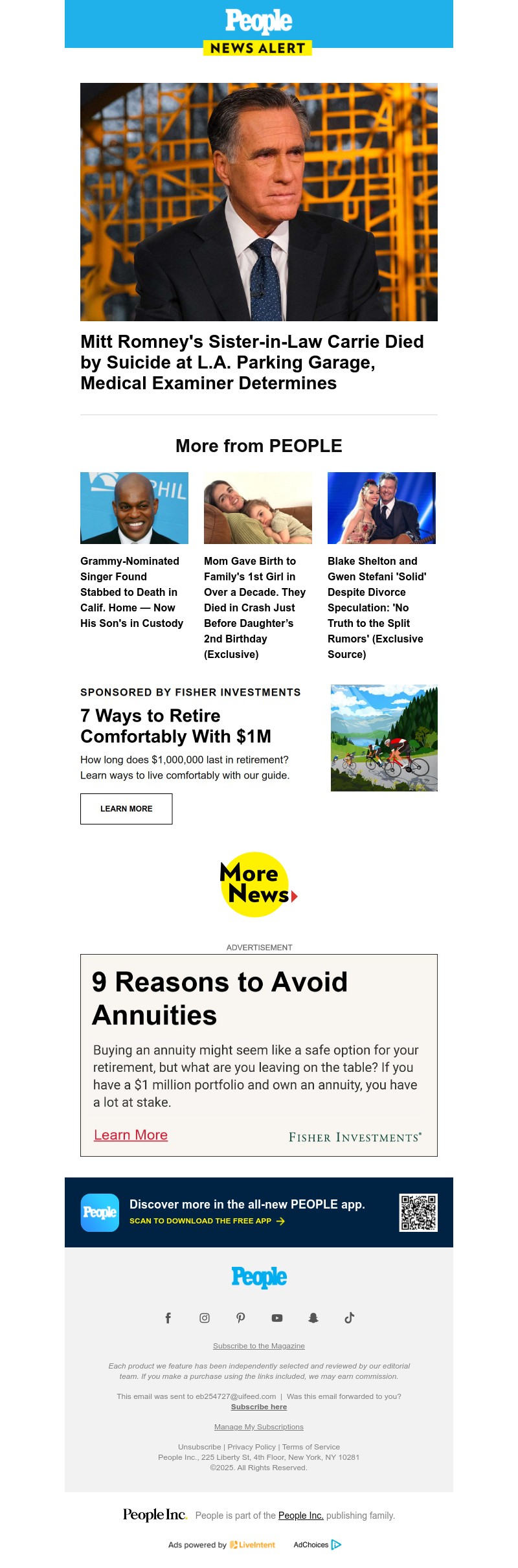Open People's Snapchat profile
This screenshot has height=1568, width=518.
click(x=313, y=1318)
